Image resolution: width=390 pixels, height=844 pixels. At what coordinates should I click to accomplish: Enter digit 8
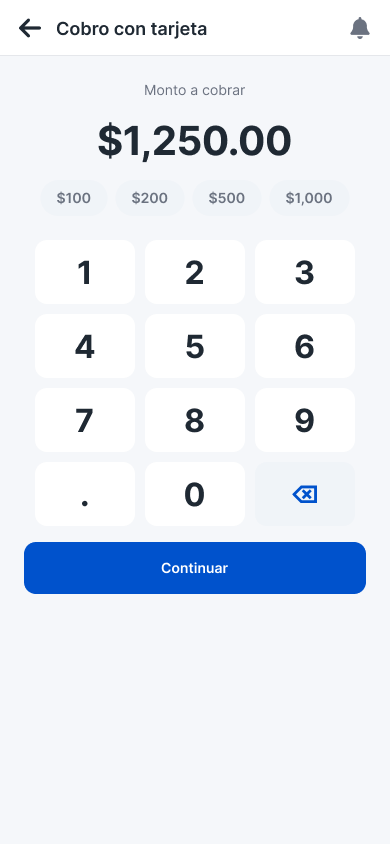(195, 420)
